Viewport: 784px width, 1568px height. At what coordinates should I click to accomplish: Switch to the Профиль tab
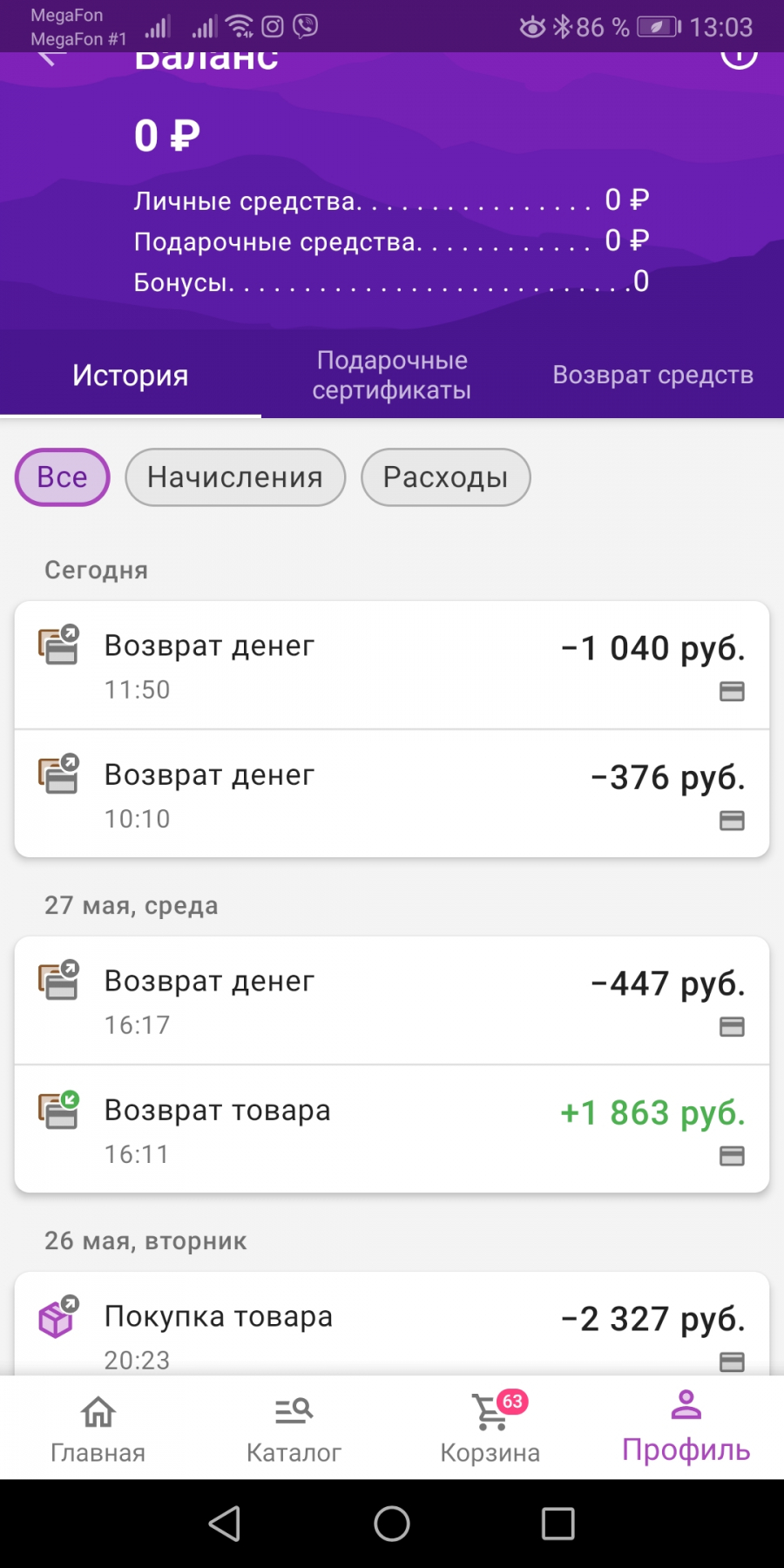pyautogui.click(x=686, y=1429)
